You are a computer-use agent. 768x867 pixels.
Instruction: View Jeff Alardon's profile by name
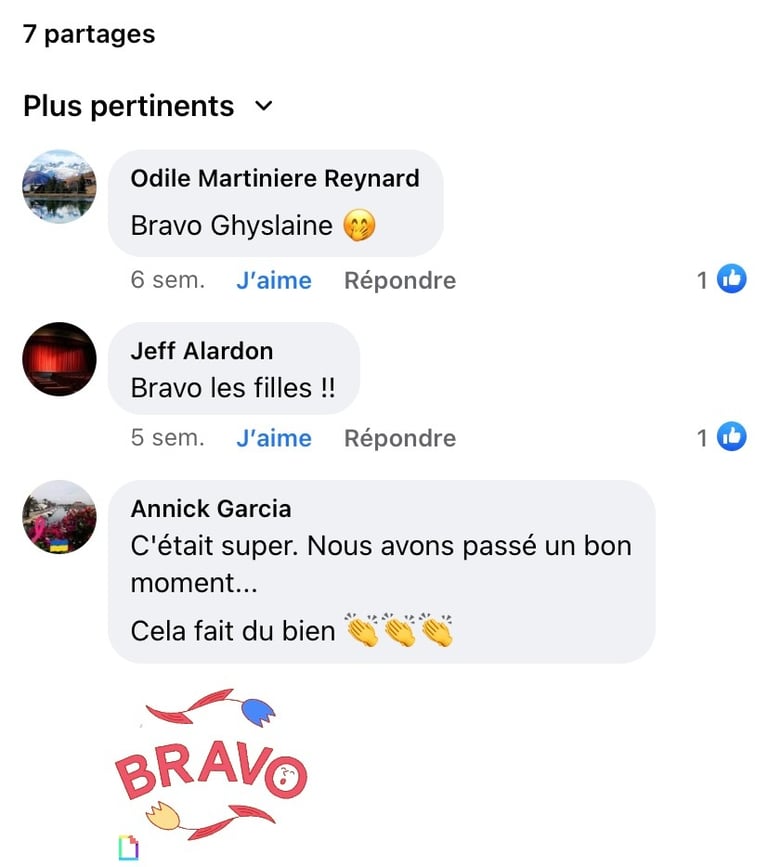201,351
